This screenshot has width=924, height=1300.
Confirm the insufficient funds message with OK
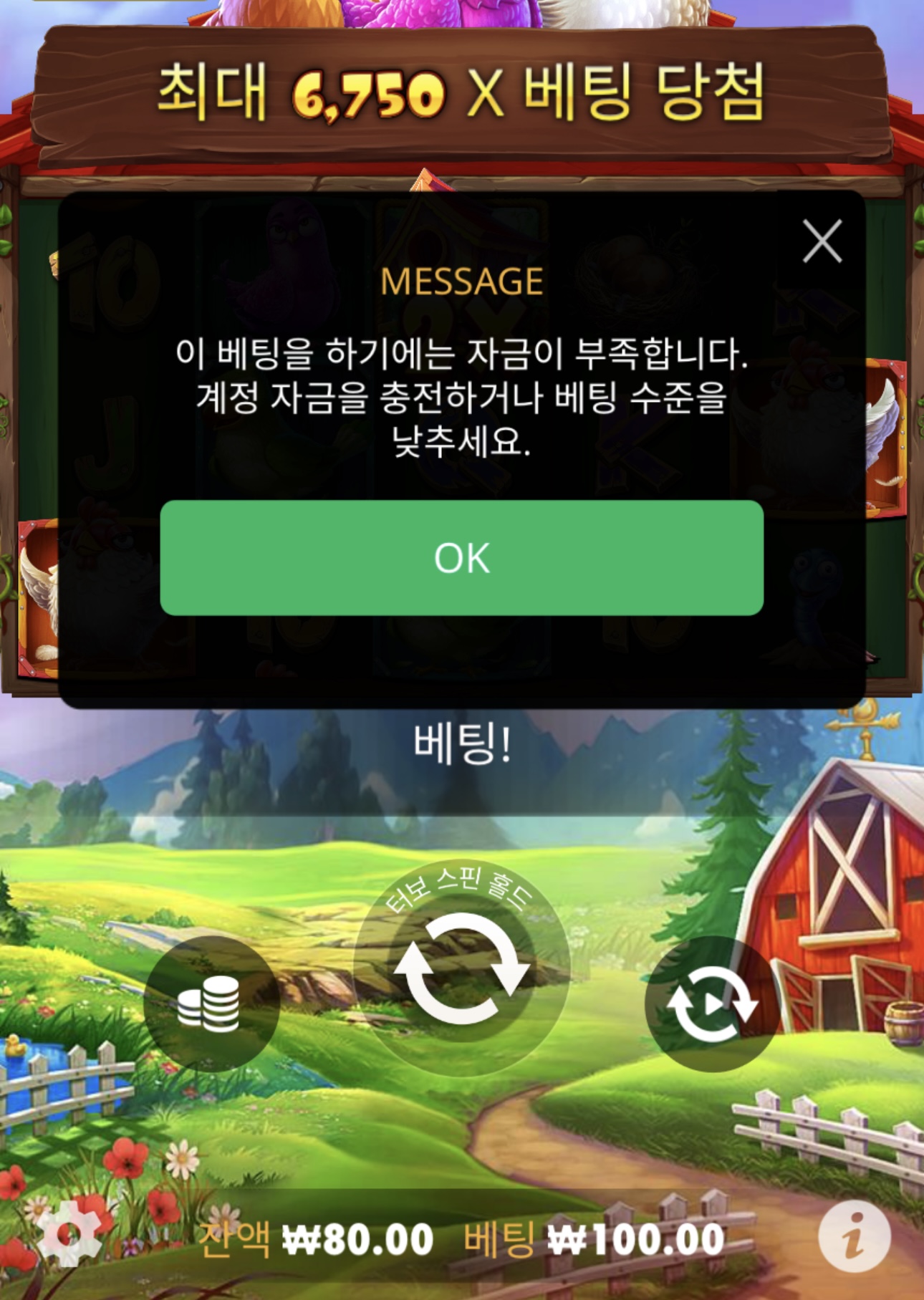tap(461, 557)
